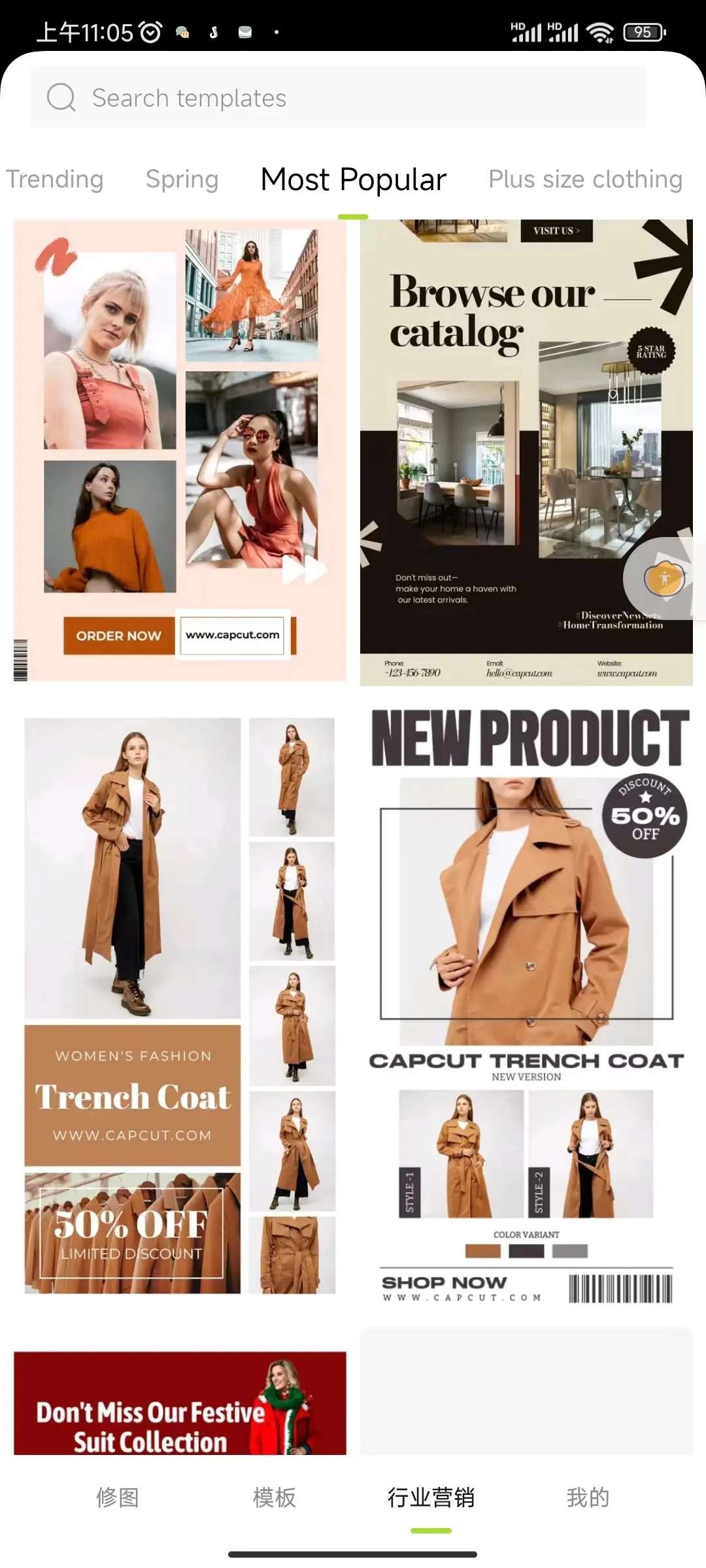Open the Search templates field
The width and height of the screenshot is (706, 1568).
(337, 98)
